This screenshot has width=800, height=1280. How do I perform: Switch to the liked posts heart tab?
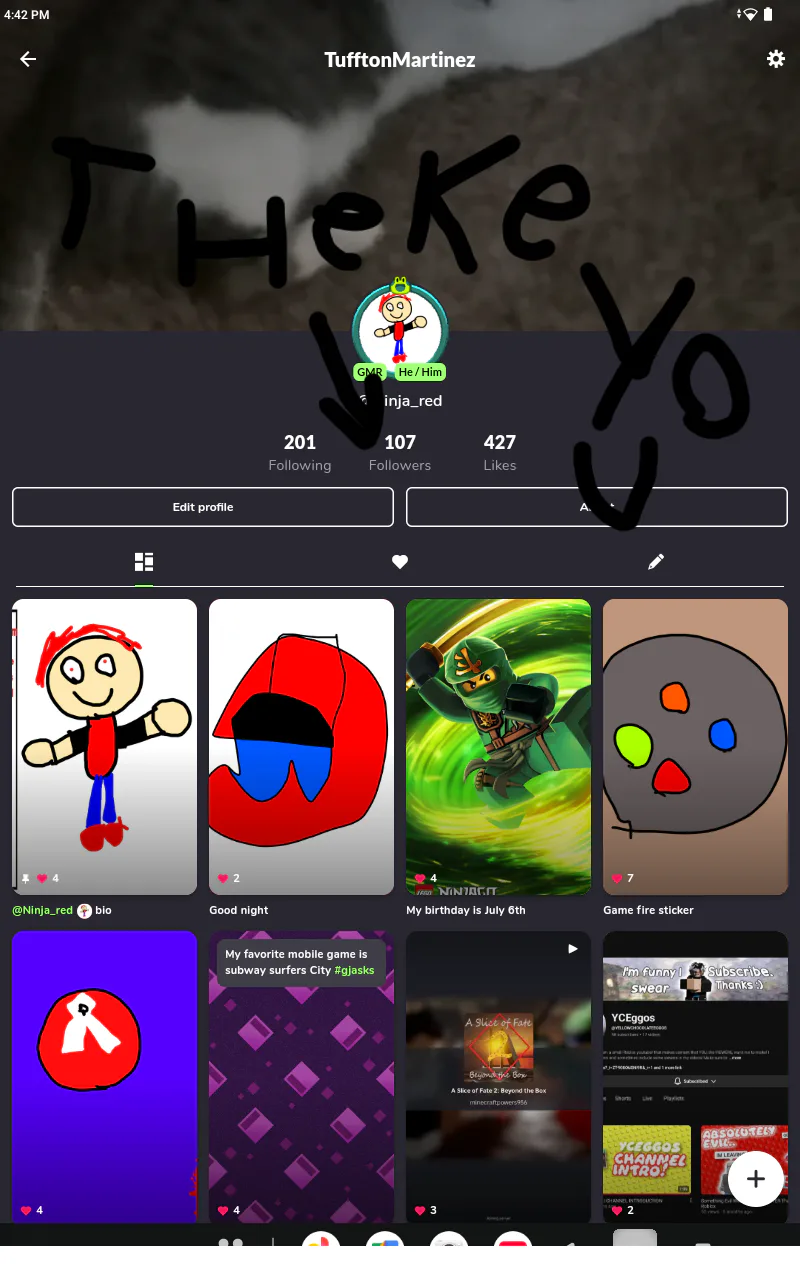(400, 562)
